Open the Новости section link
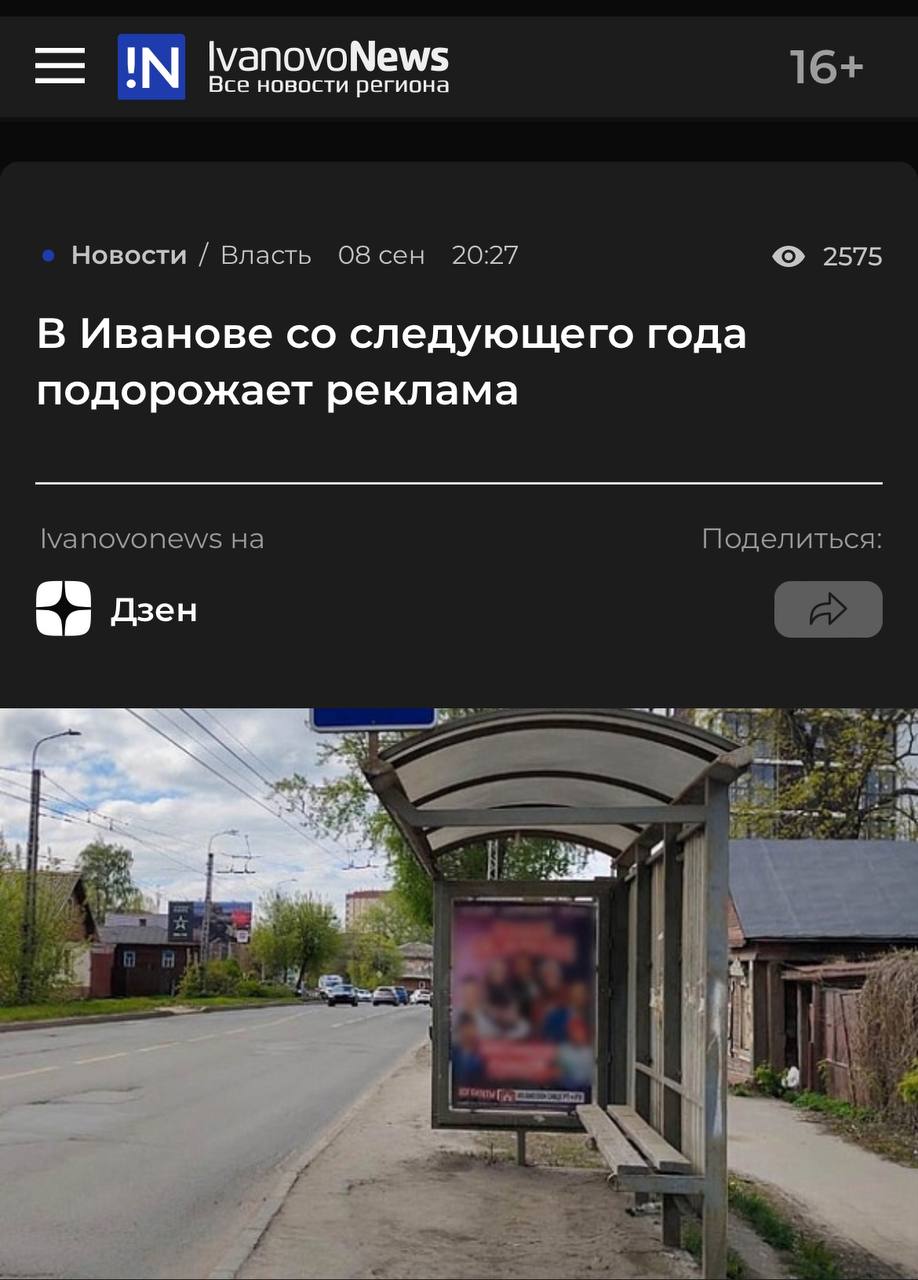918x1280 pixels. 128,255
